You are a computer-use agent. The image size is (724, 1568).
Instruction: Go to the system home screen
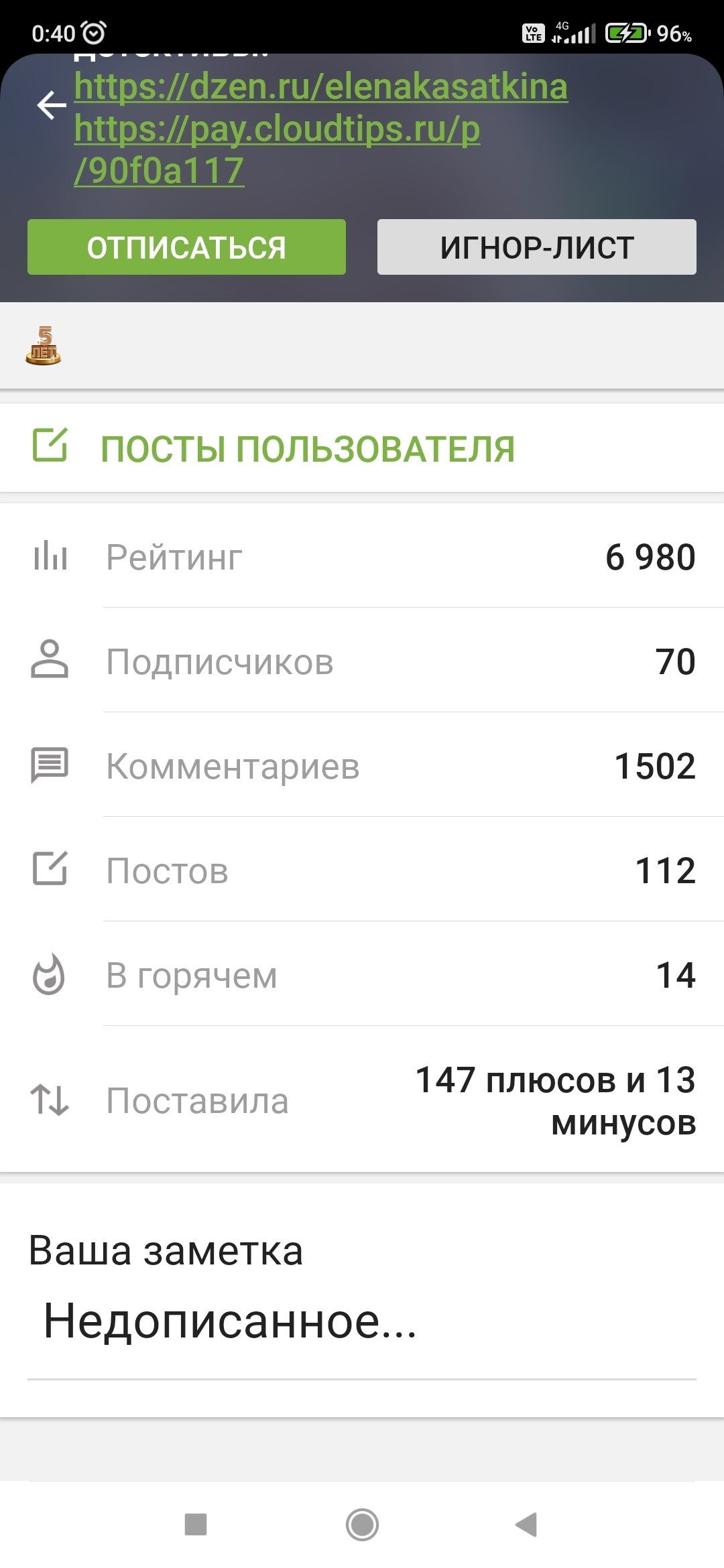click(x=362, y=1524)
